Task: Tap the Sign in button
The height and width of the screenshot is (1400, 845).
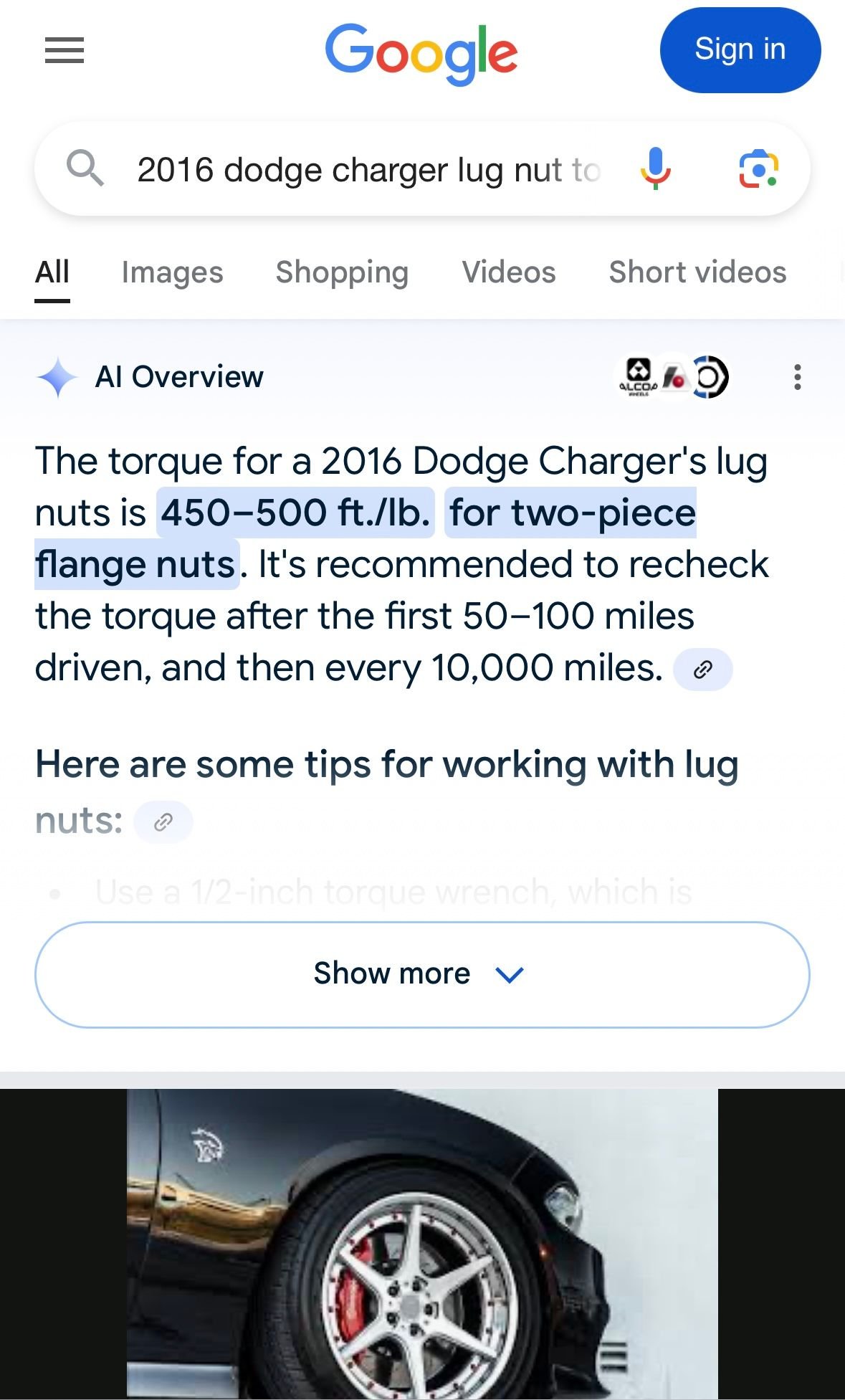Action: [740, 50]
